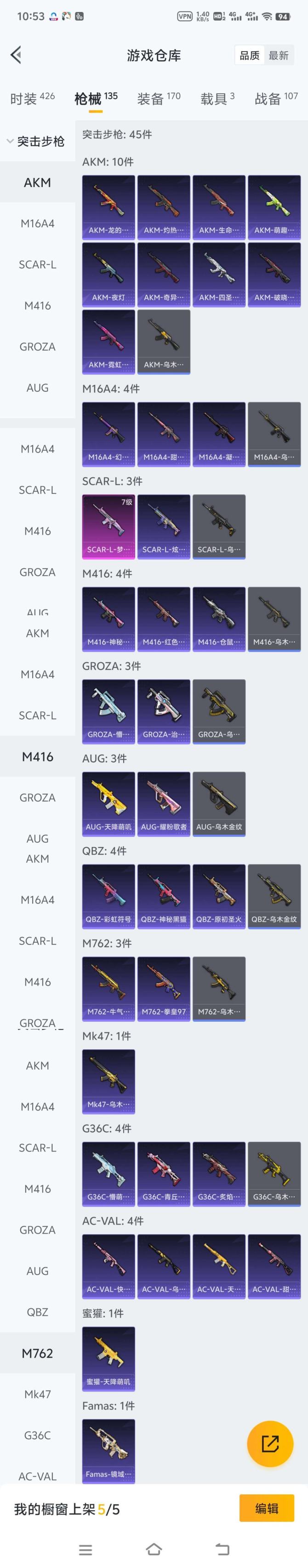Switch to the 装备 tab
Image resolution: width=308 pixels, height=1568 pixels.
(x=158, y=98)
